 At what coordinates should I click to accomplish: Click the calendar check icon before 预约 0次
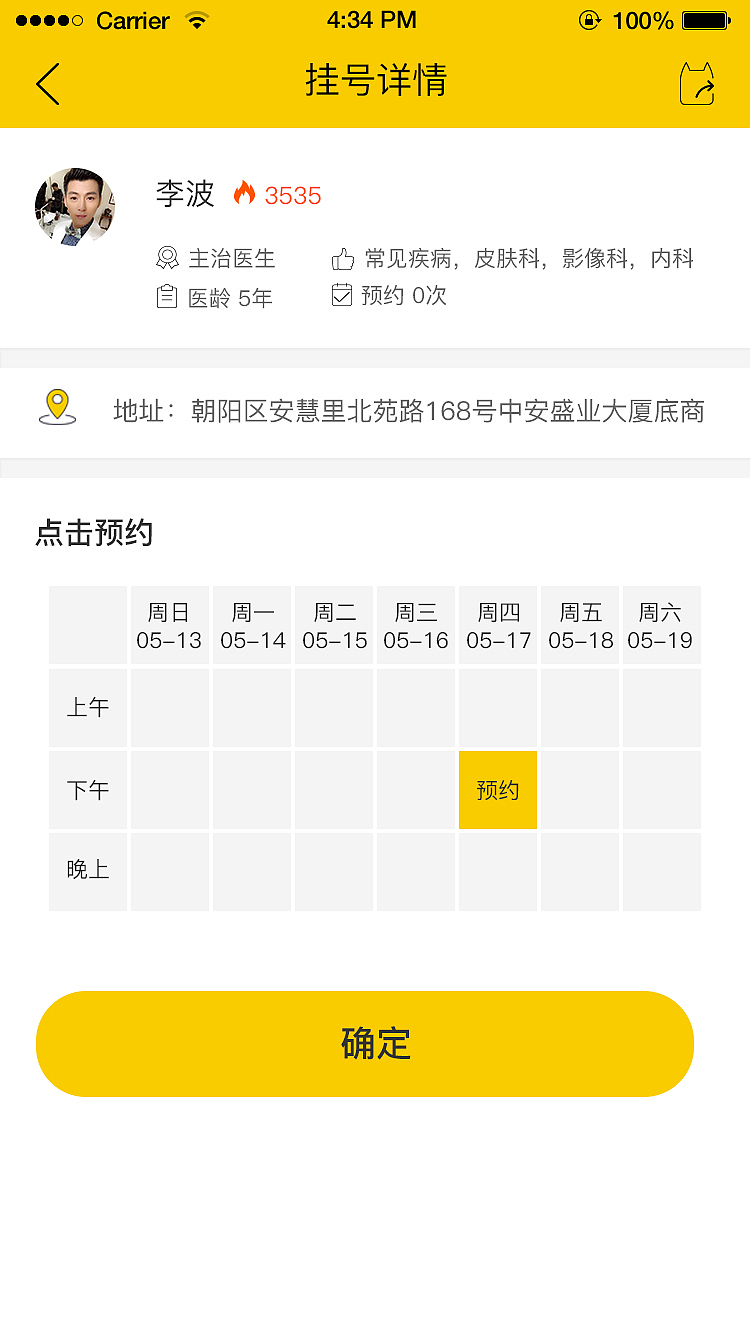coord(341,296)
